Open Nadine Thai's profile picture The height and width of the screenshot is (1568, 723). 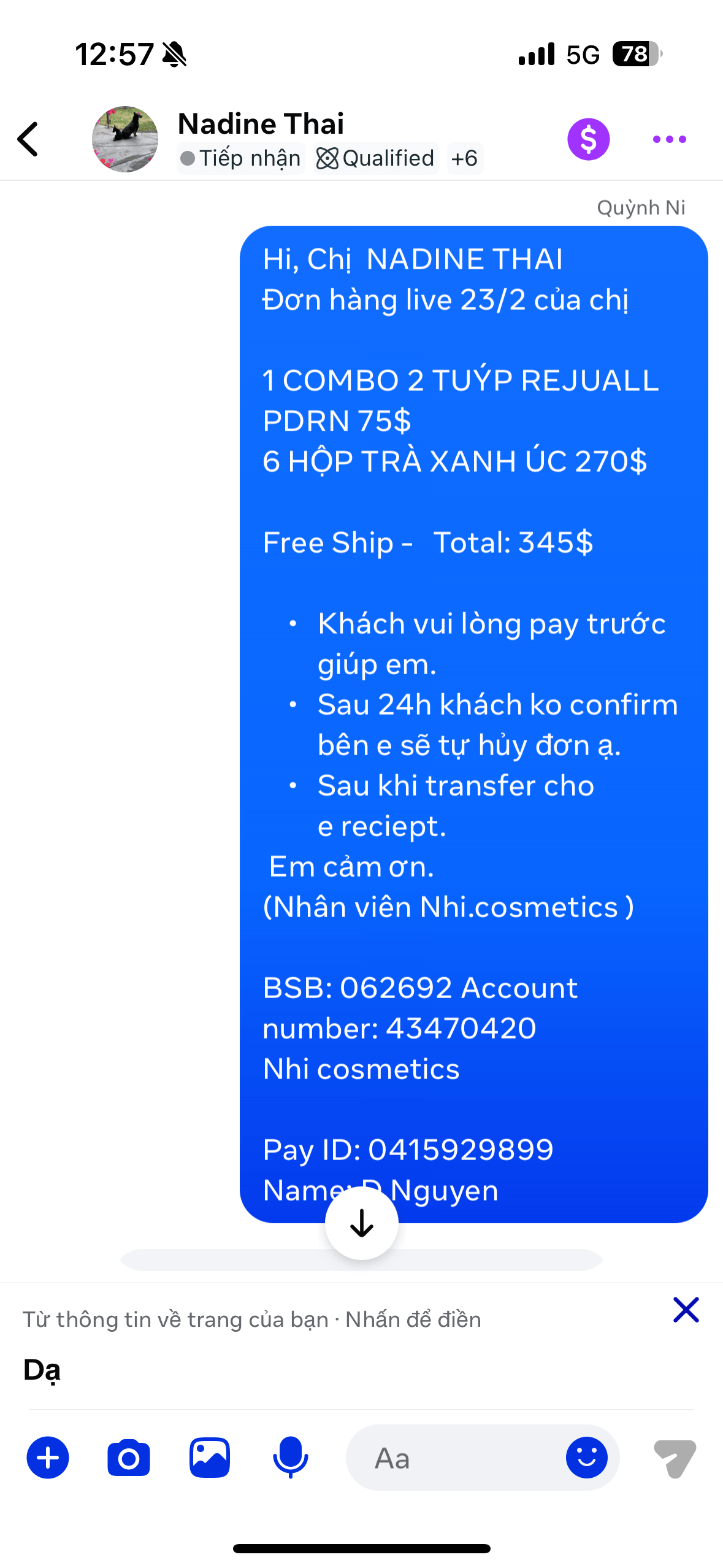125,139
